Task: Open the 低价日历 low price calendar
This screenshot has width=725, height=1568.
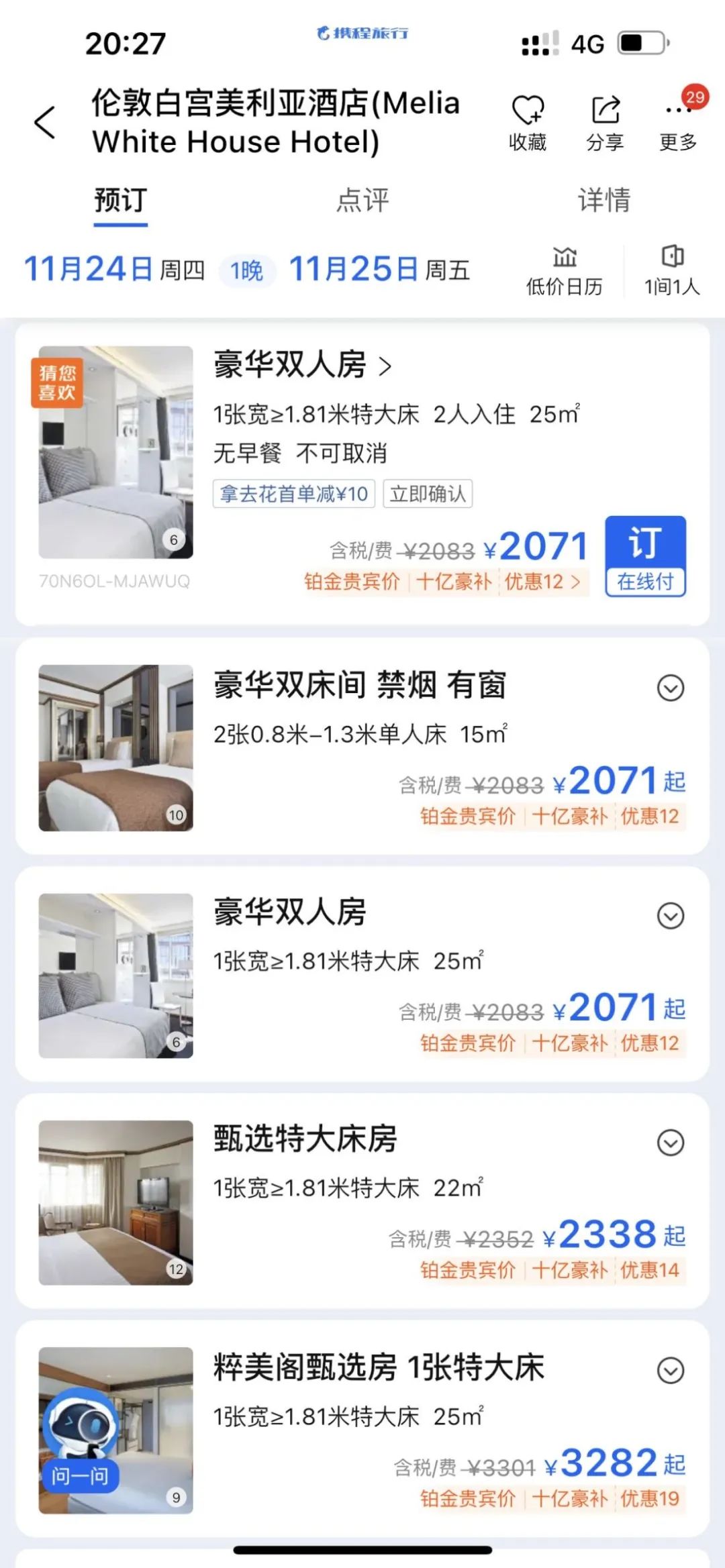Action: (x=565, y=270)
